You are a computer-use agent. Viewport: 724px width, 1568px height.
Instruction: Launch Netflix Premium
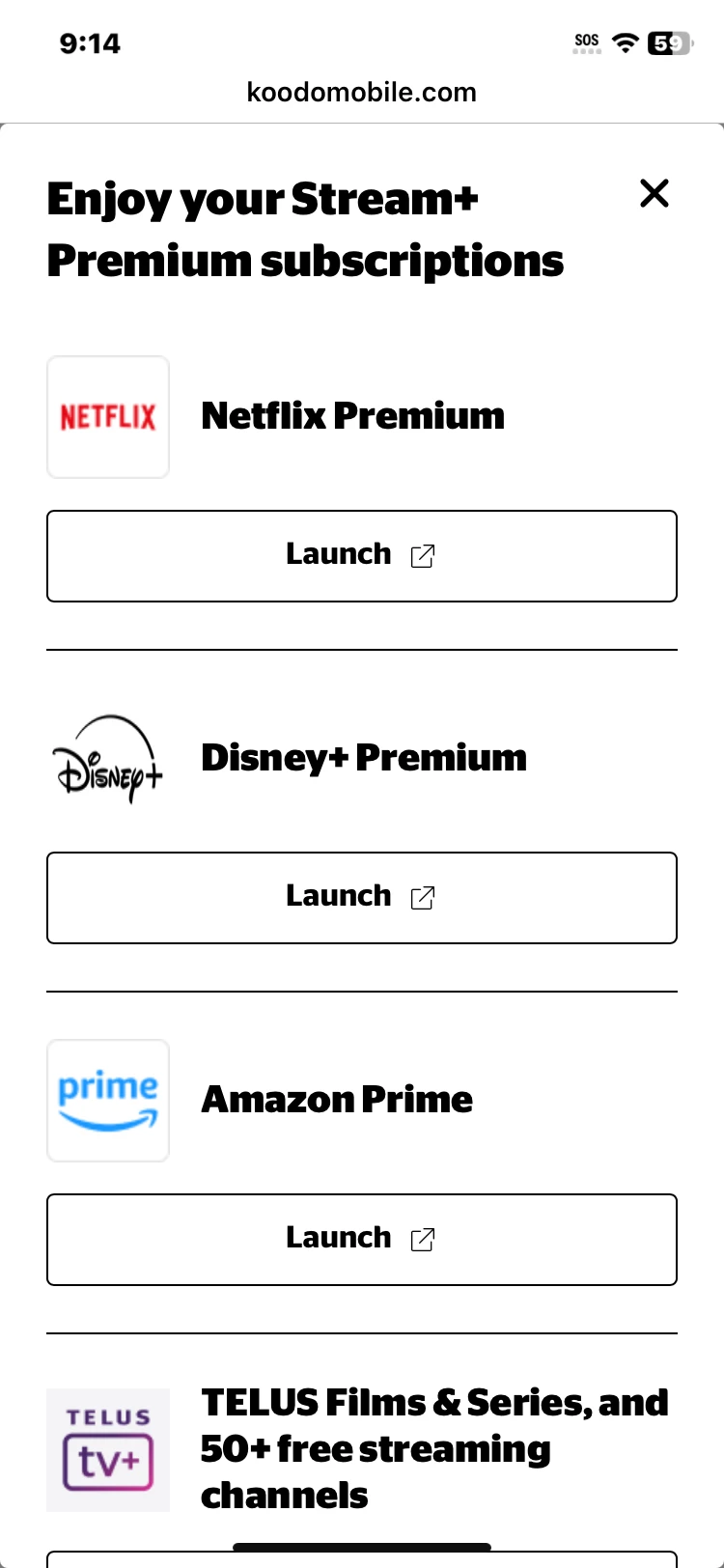click(x=362, y=556)
